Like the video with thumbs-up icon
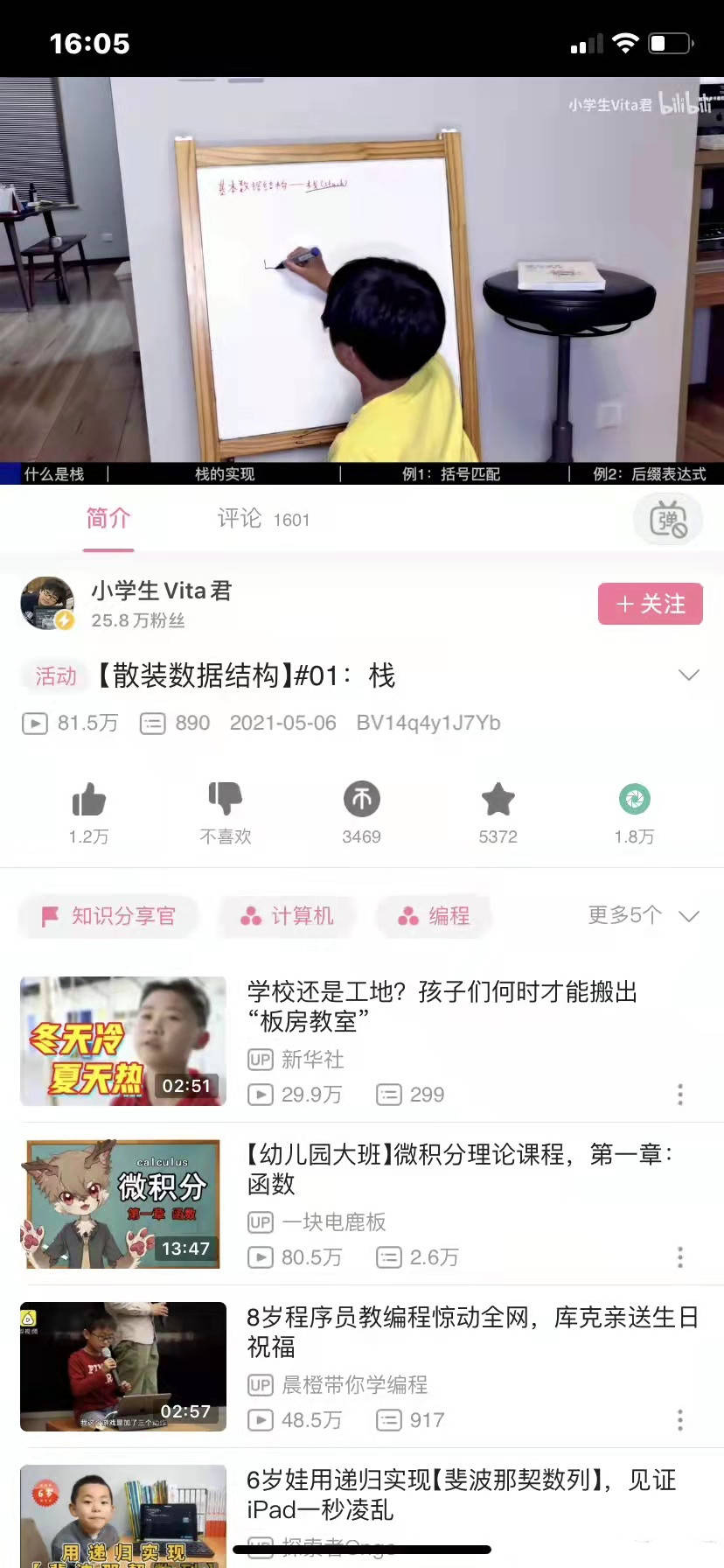The image size is (724, 1568). [x=88, y=800]
